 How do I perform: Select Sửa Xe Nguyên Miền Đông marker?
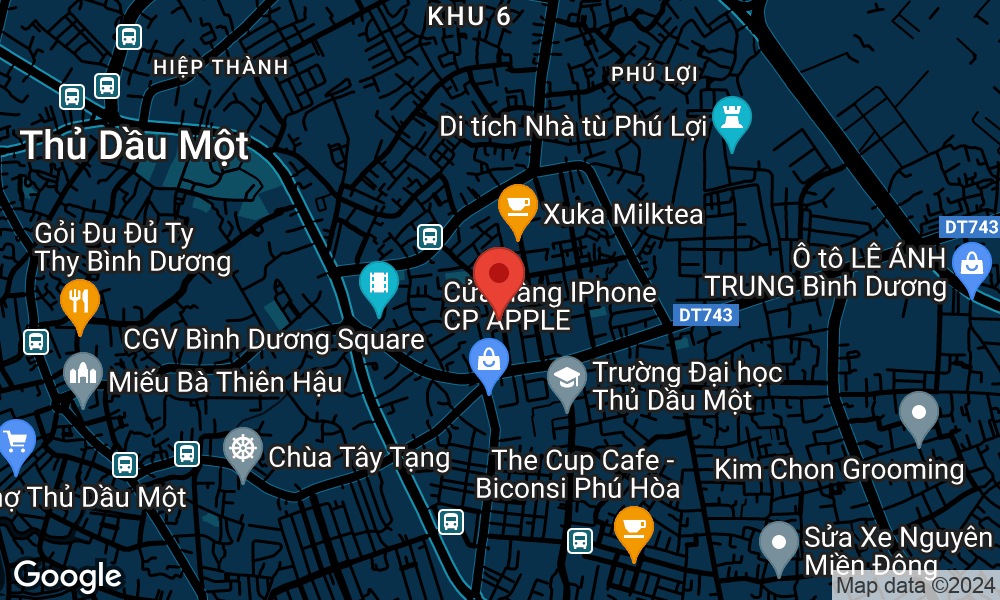coord(779,543)
